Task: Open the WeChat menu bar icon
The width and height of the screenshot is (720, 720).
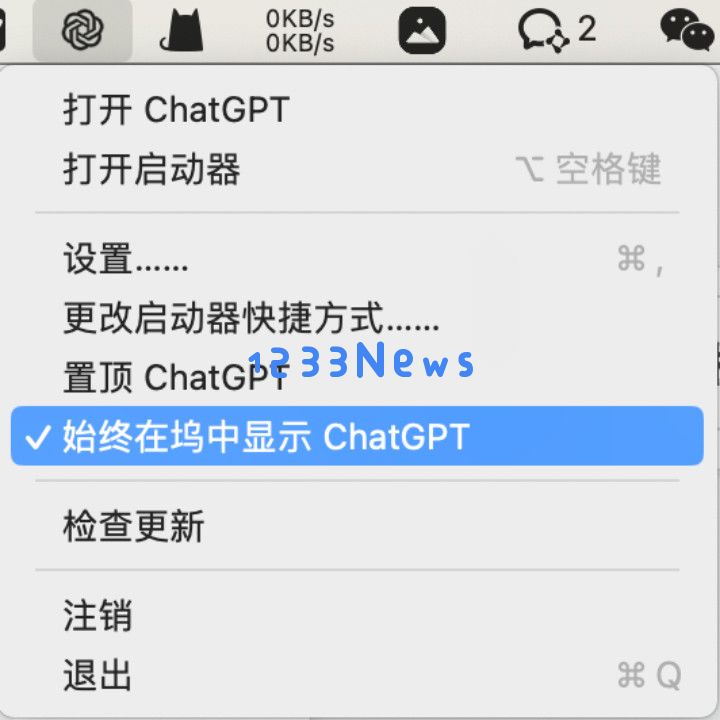Action: click(x=687, y=29)
